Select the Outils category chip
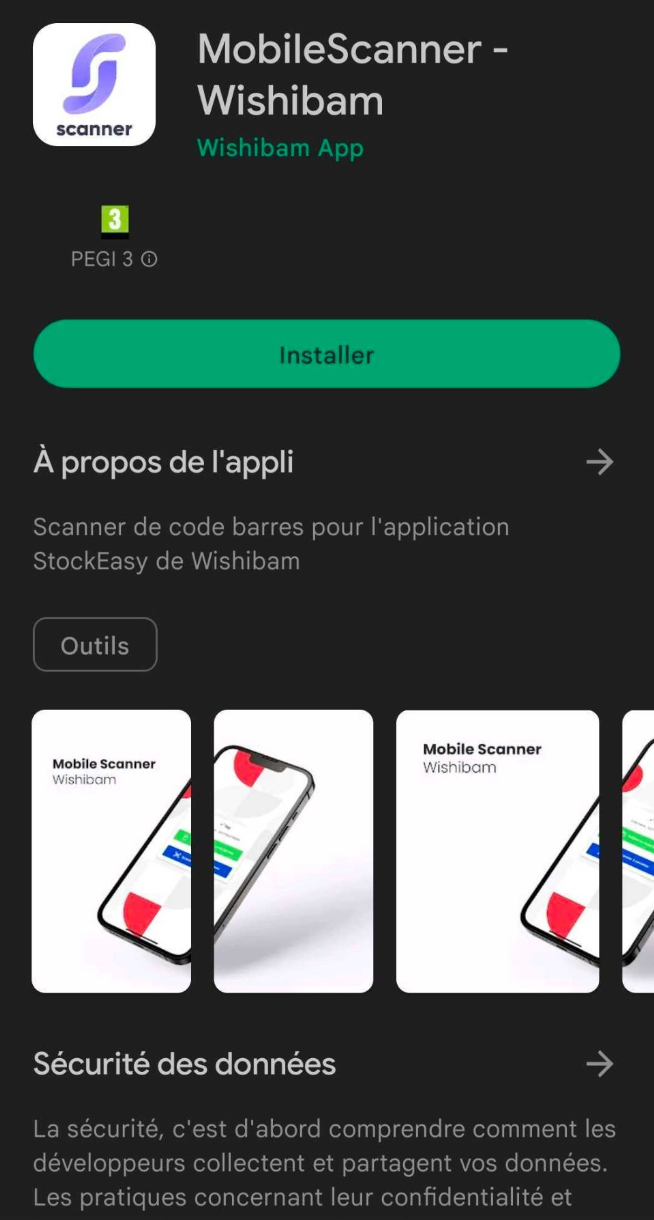The height and width of the screenshot is (1220, 654). [95, 645]
